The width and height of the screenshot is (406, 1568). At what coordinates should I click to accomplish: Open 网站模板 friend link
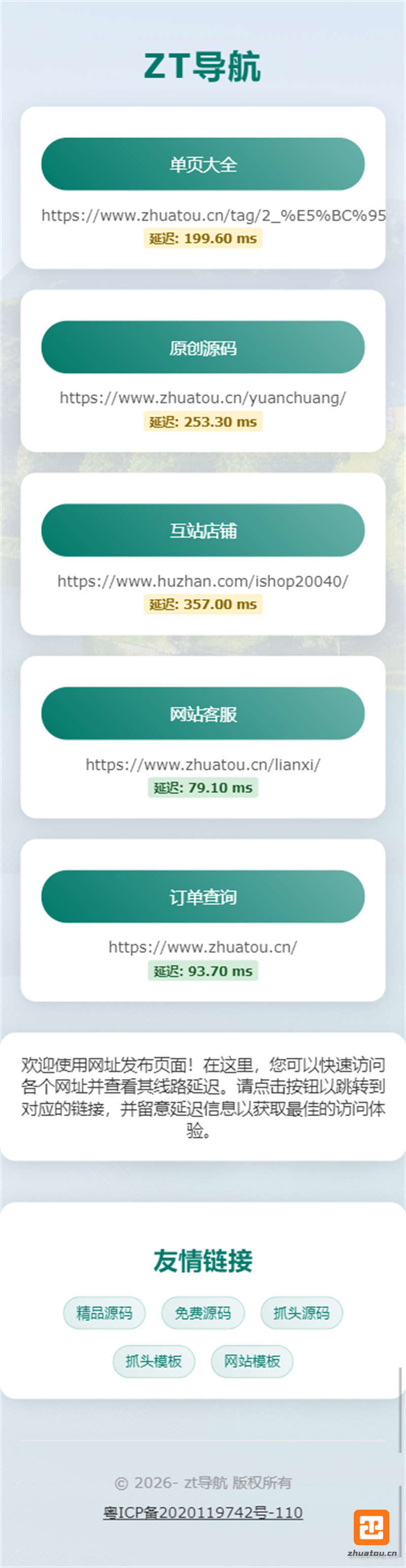pos(252,1361)
